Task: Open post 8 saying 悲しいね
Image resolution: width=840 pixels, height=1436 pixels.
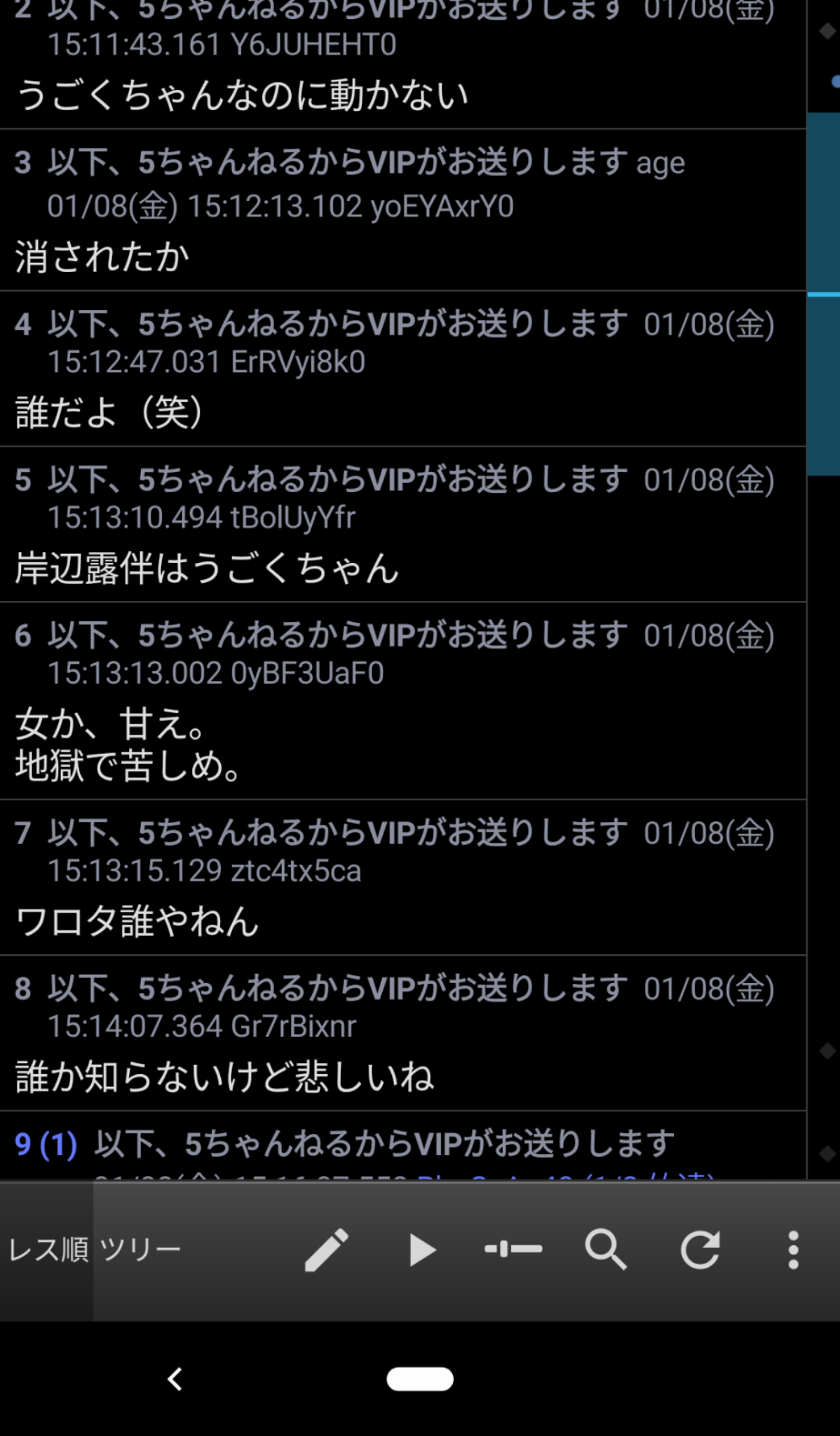Action: coord(403,1034)
